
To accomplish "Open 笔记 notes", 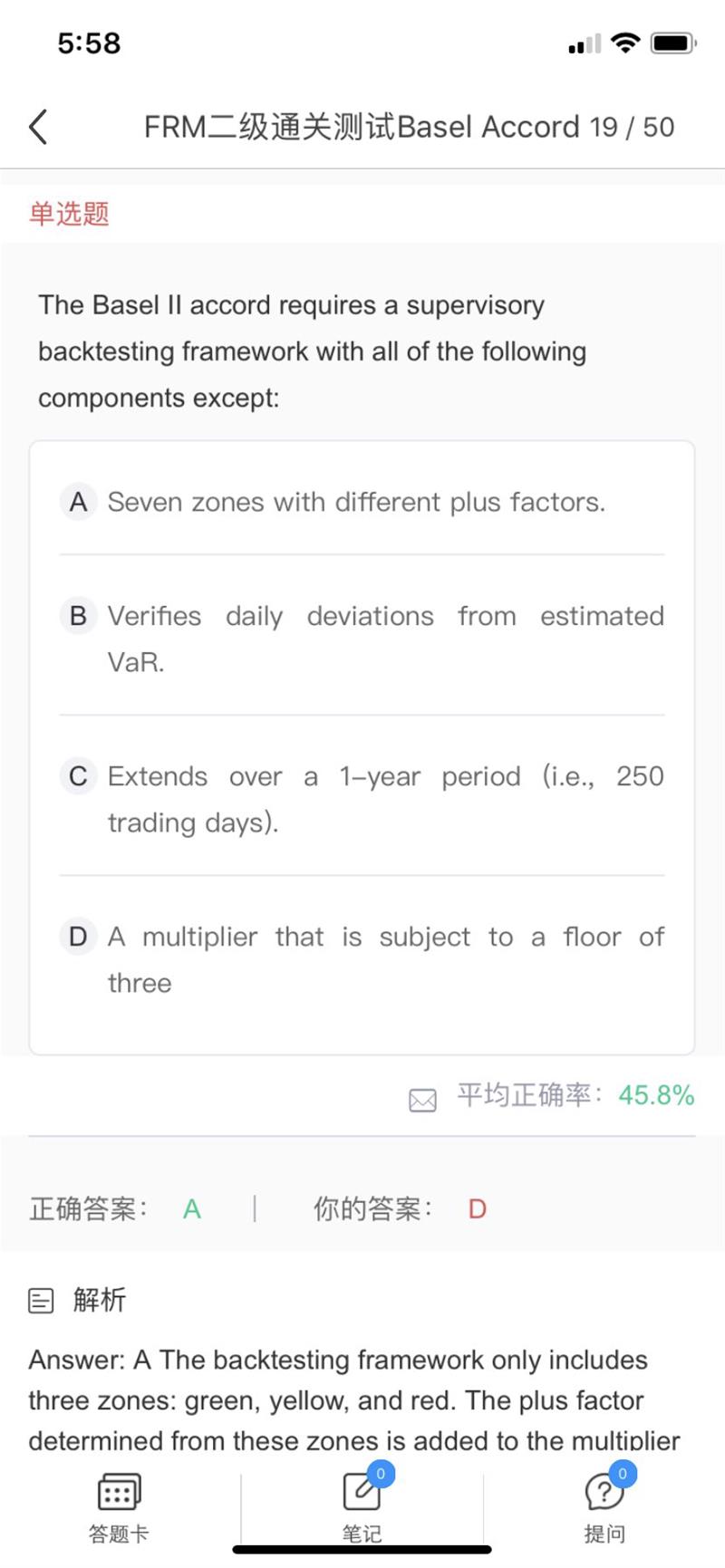I will tap(362, 1508).
